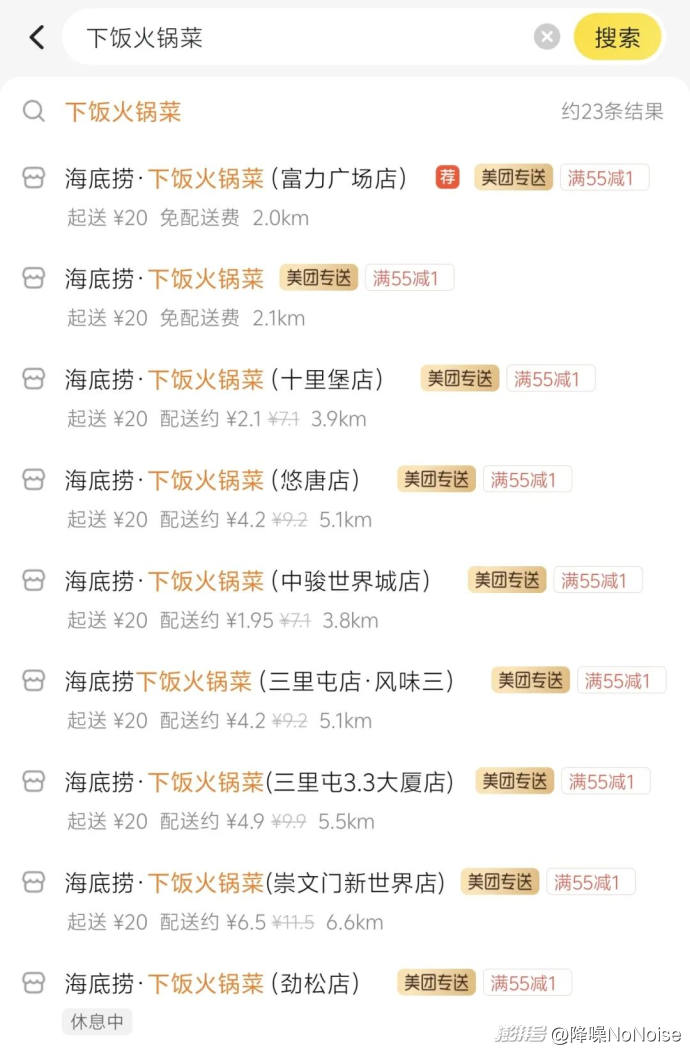Open 海底捞 富力广场店 result
Viewport: 690px width, 1055px height.
pos(236,179)
